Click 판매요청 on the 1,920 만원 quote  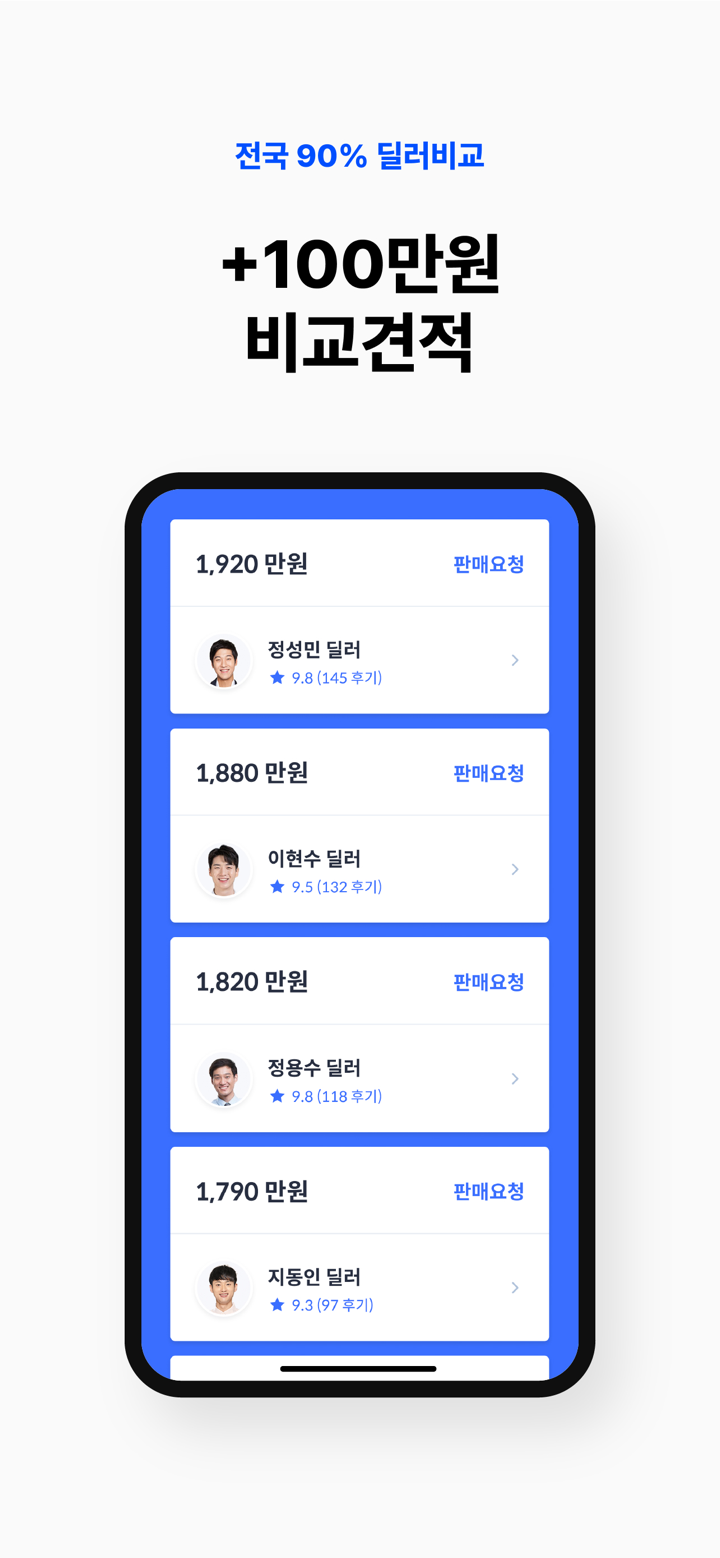tap(488, 564)
